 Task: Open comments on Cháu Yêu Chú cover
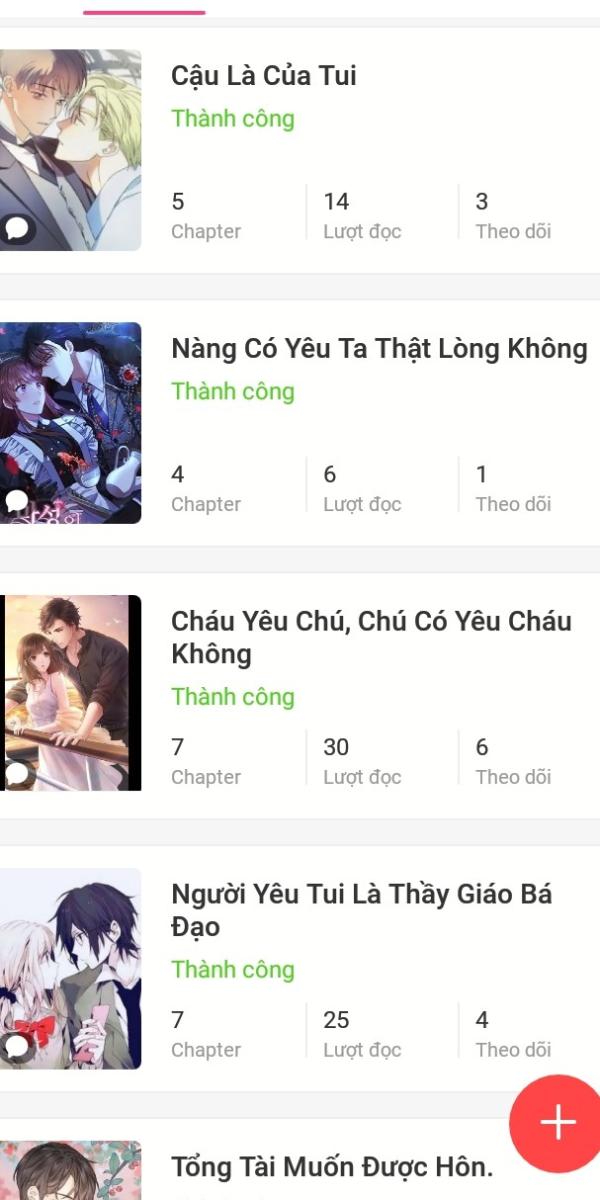click(17, 773)
